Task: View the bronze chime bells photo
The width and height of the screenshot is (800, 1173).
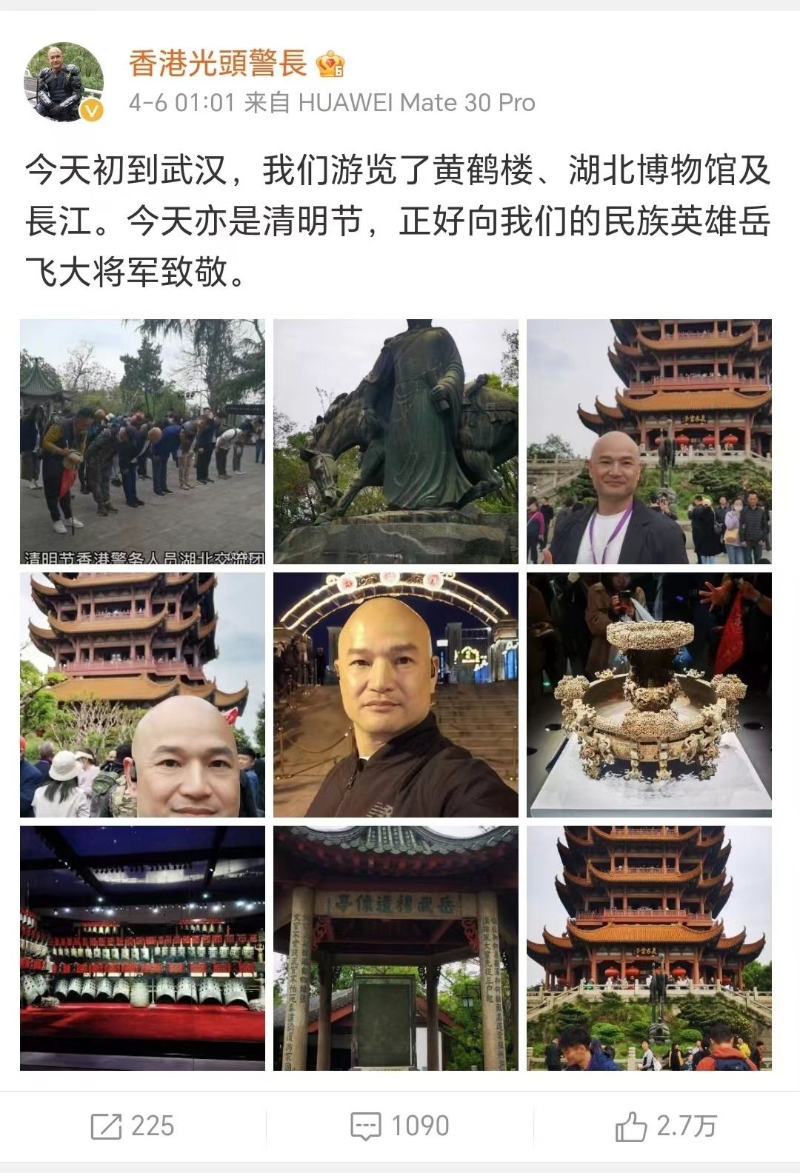Action: tap(142, 947)
